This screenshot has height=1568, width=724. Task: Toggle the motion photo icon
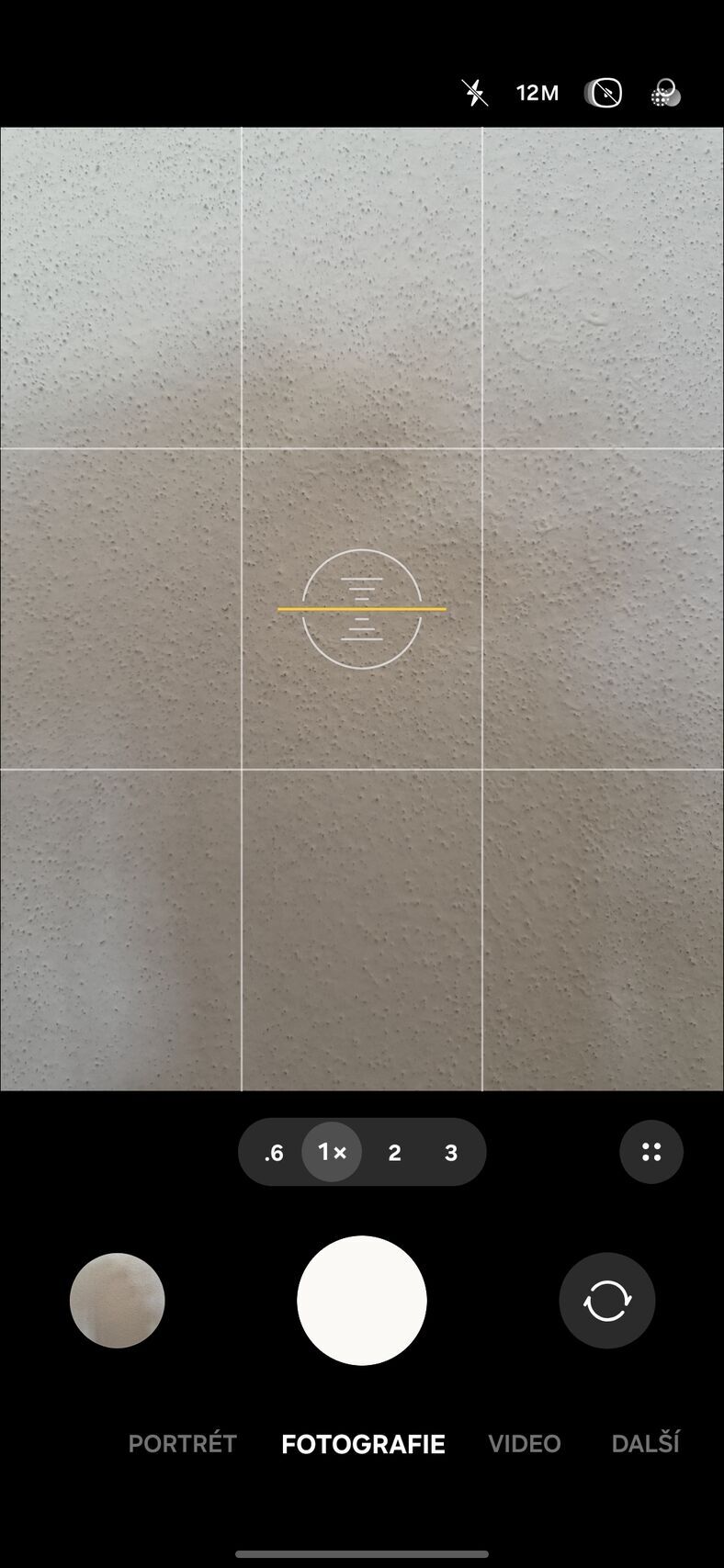tap(604, 93)
